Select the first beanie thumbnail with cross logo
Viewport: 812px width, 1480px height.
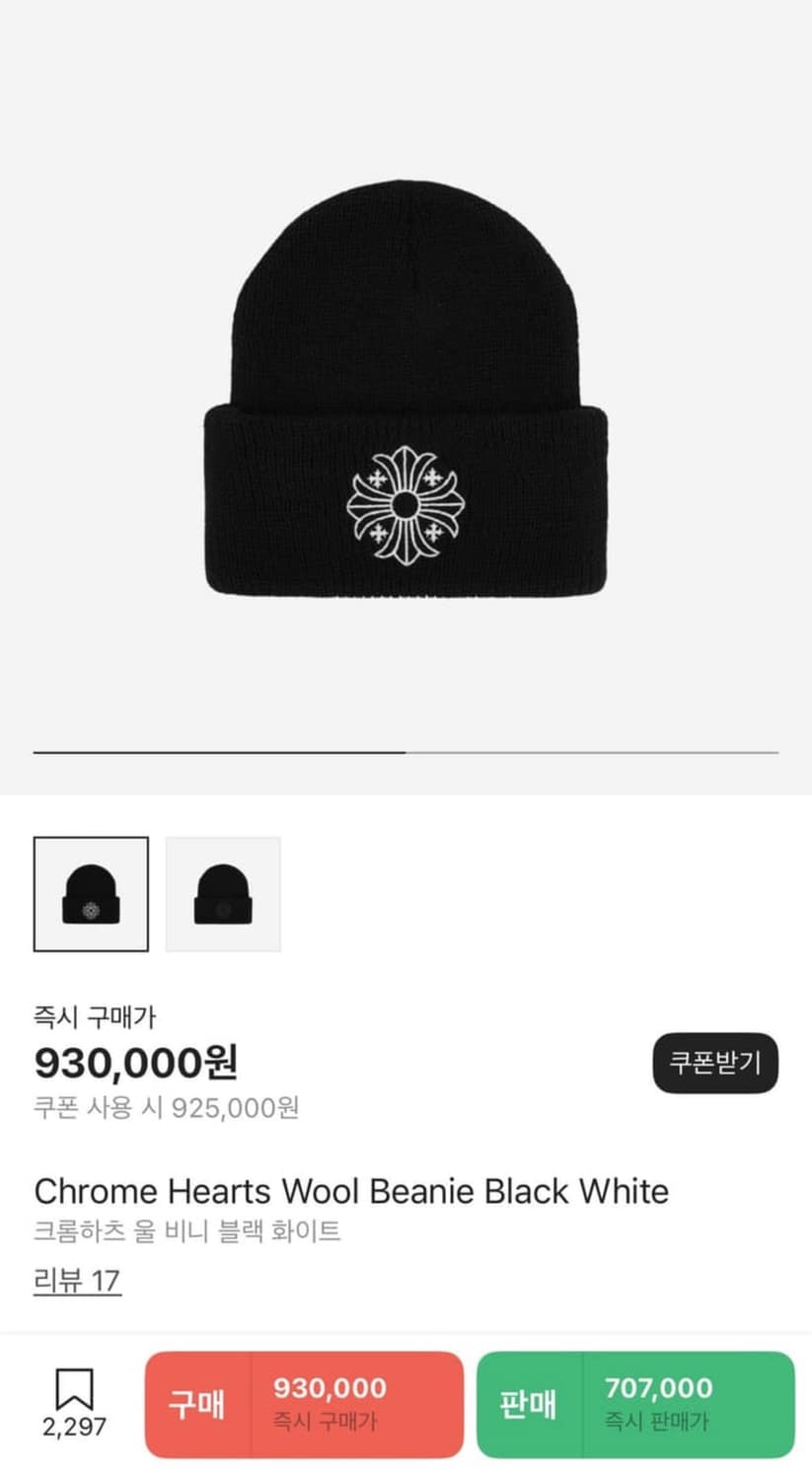click(91, 892)
